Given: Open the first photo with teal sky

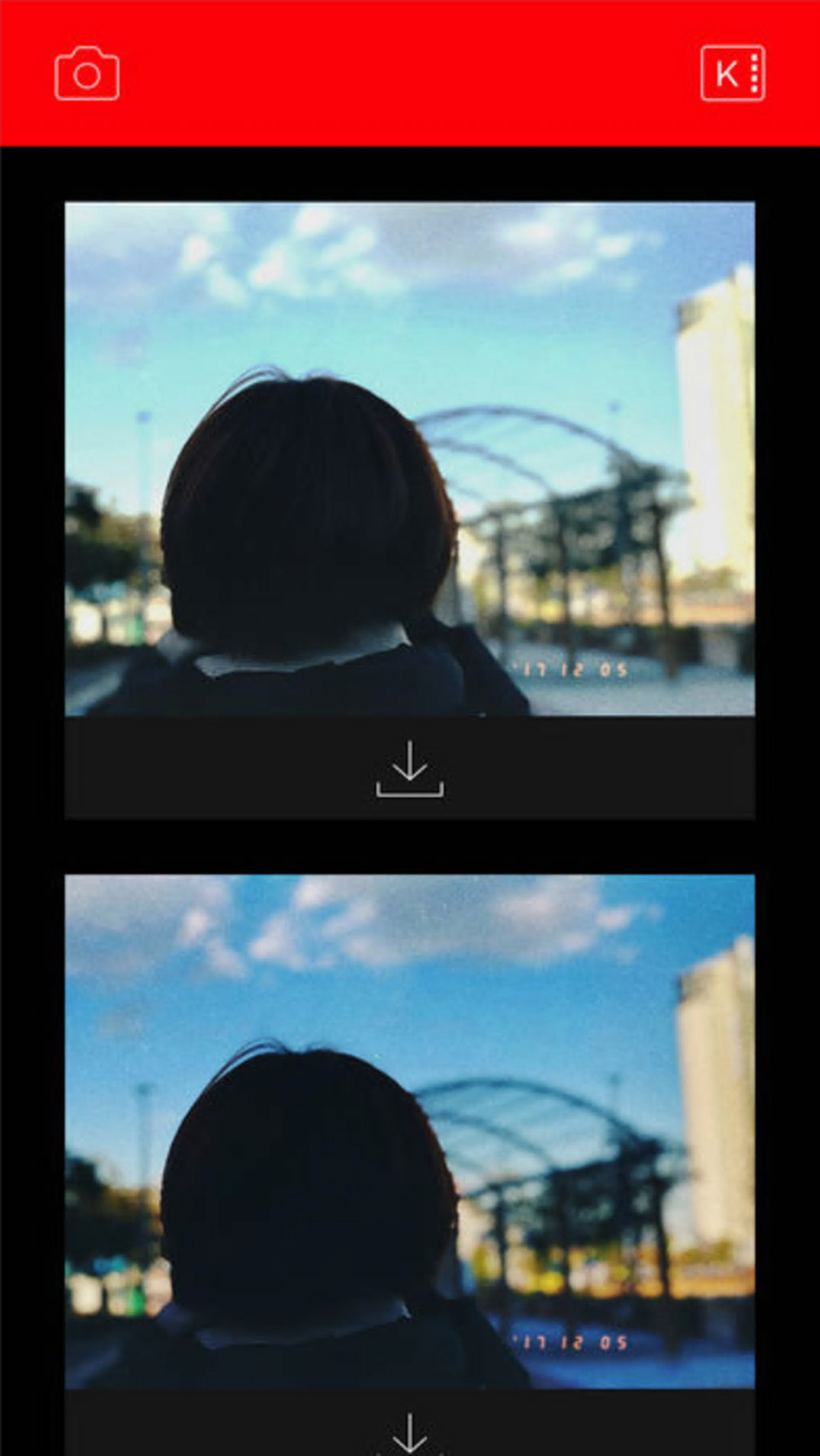Looking at the screenshot, I should click(x=409, y=458).
